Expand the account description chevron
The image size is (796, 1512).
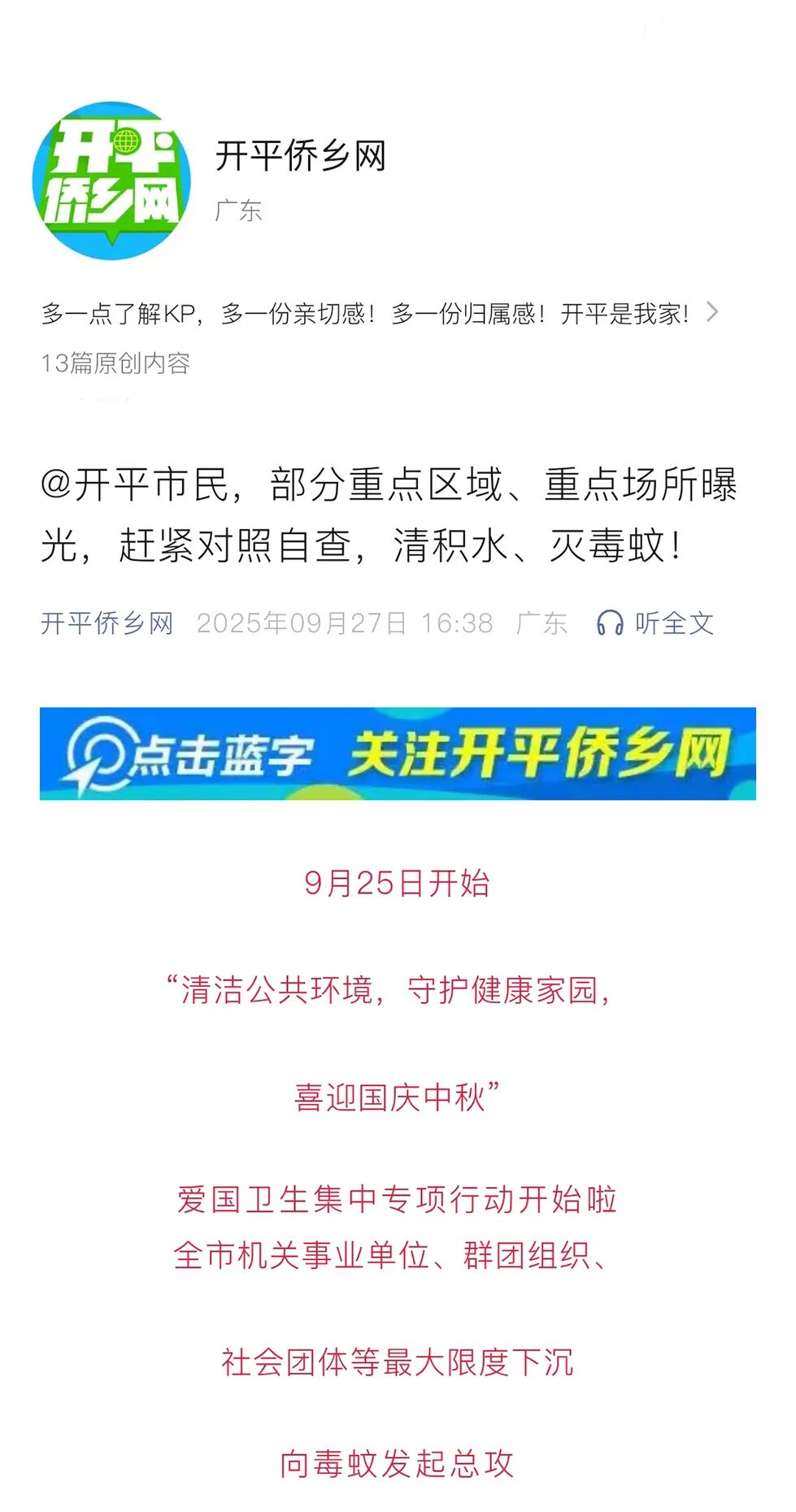tap(712, 312)
